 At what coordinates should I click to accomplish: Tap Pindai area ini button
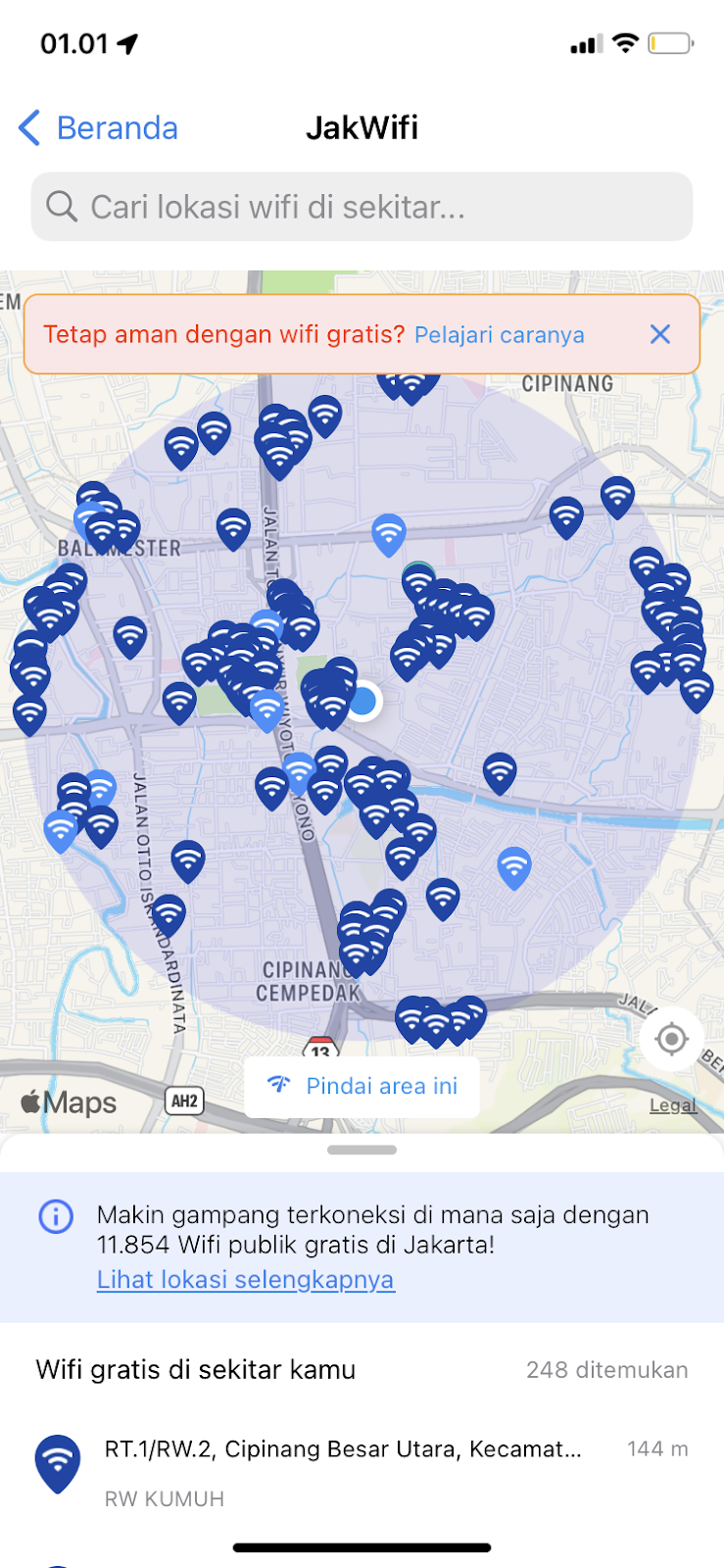[362, 1086]
